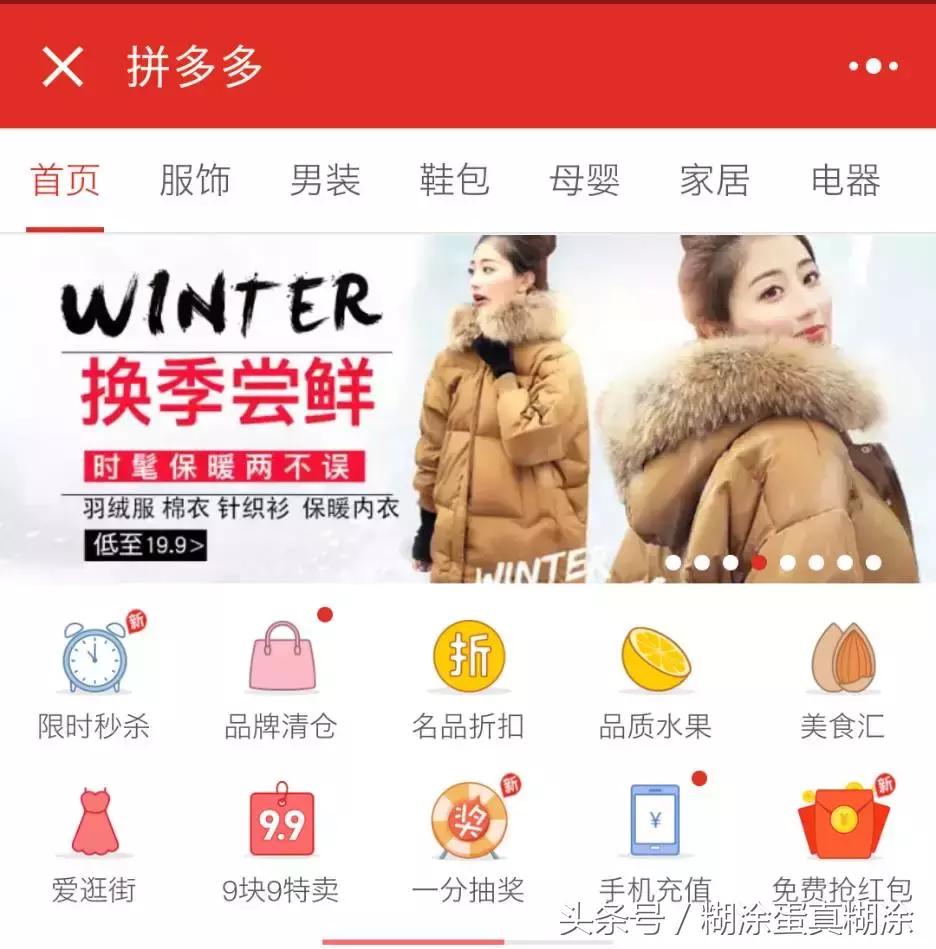The width and height of the screenshot is (936, 949).
Task: Spin the 一分抽奖 lottery wheel icon
Action: 470,820
